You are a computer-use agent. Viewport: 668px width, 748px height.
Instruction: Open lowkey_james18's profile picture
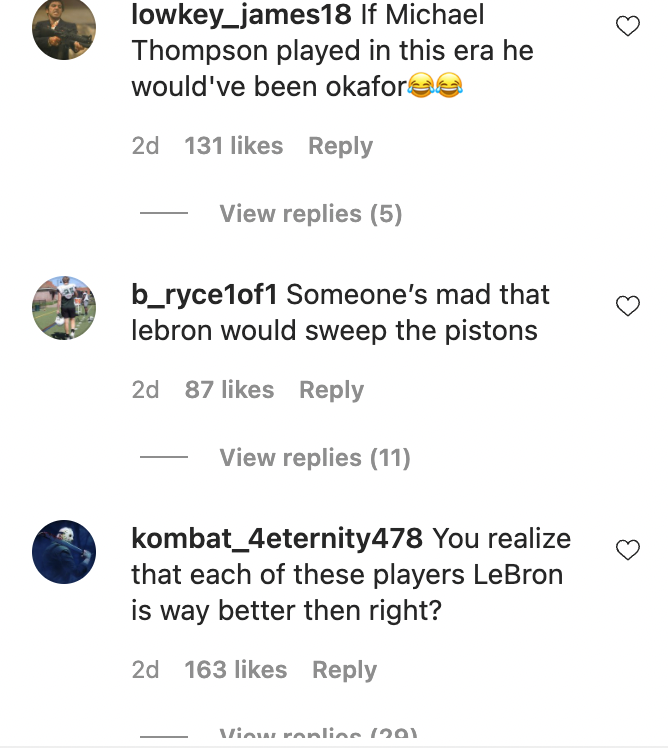64,30
